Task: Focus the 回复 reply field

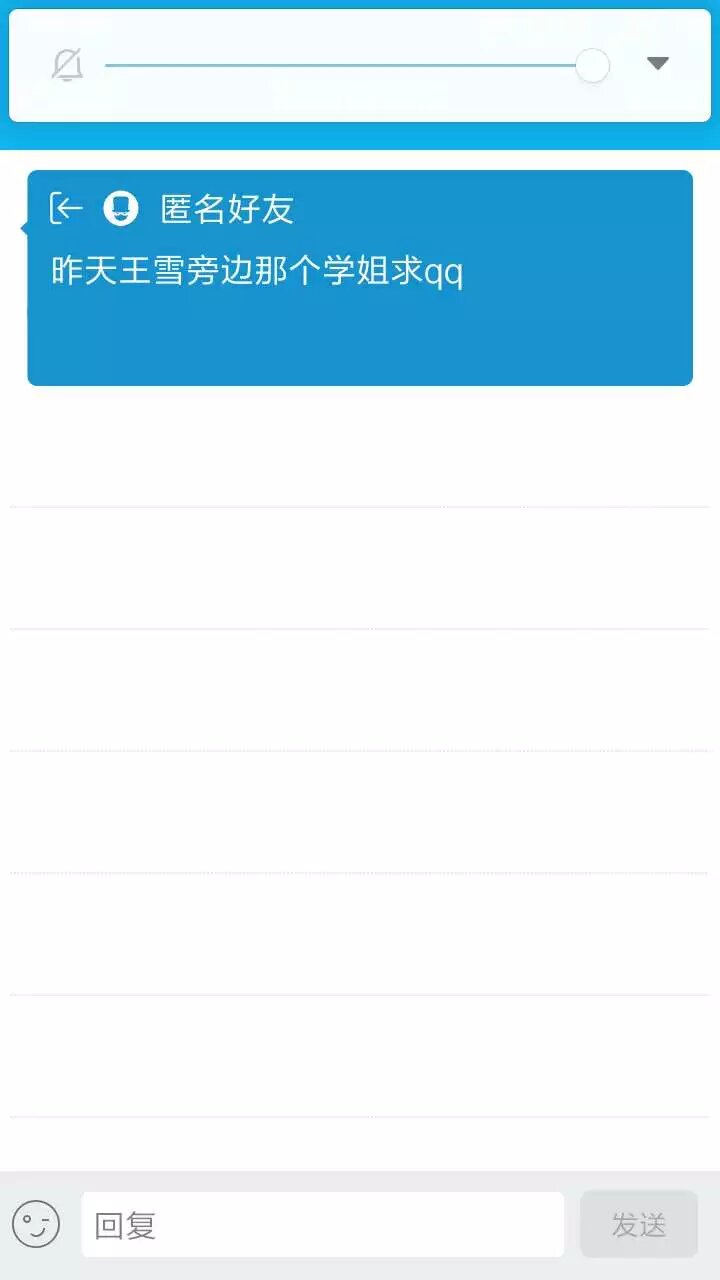Action: tap(322, 1225)
